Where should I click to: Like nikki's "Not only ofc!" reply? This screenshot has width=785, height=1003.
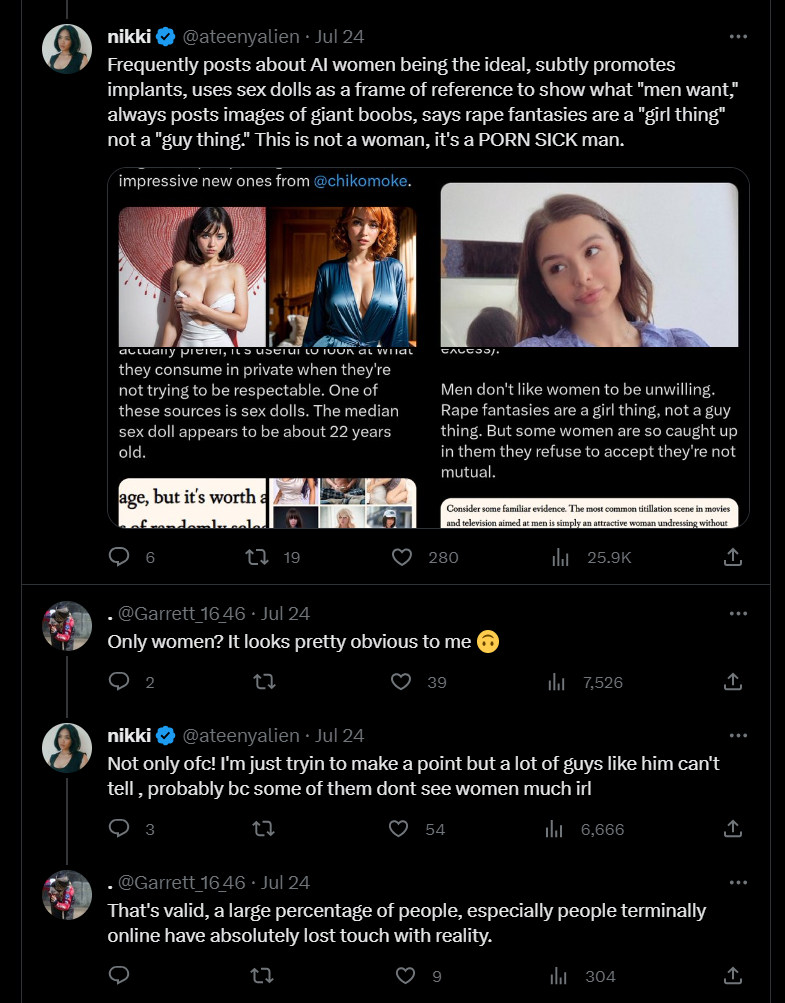399,829
